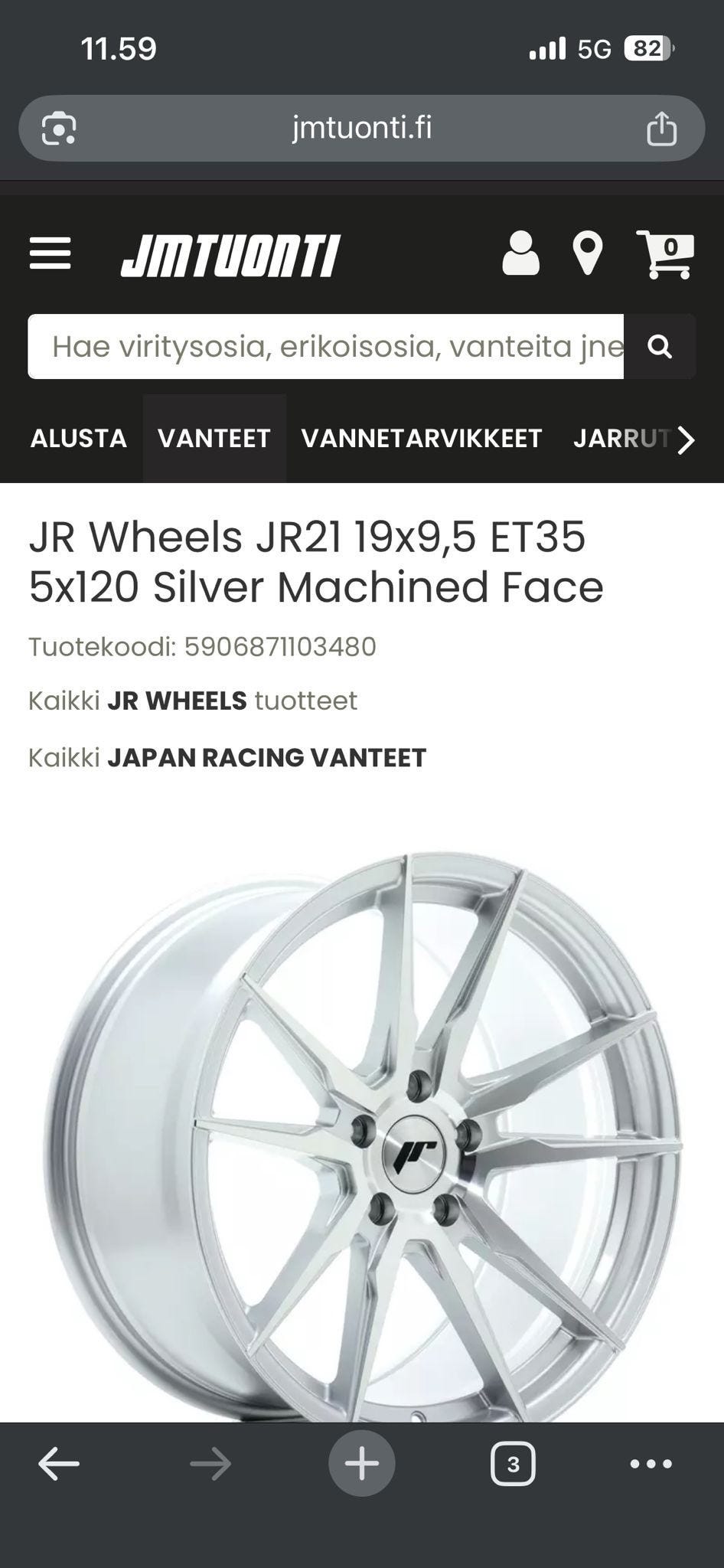Show more categories with the arrow
The height and width of the screenshot is (1568, 724).
coord(687,440)
